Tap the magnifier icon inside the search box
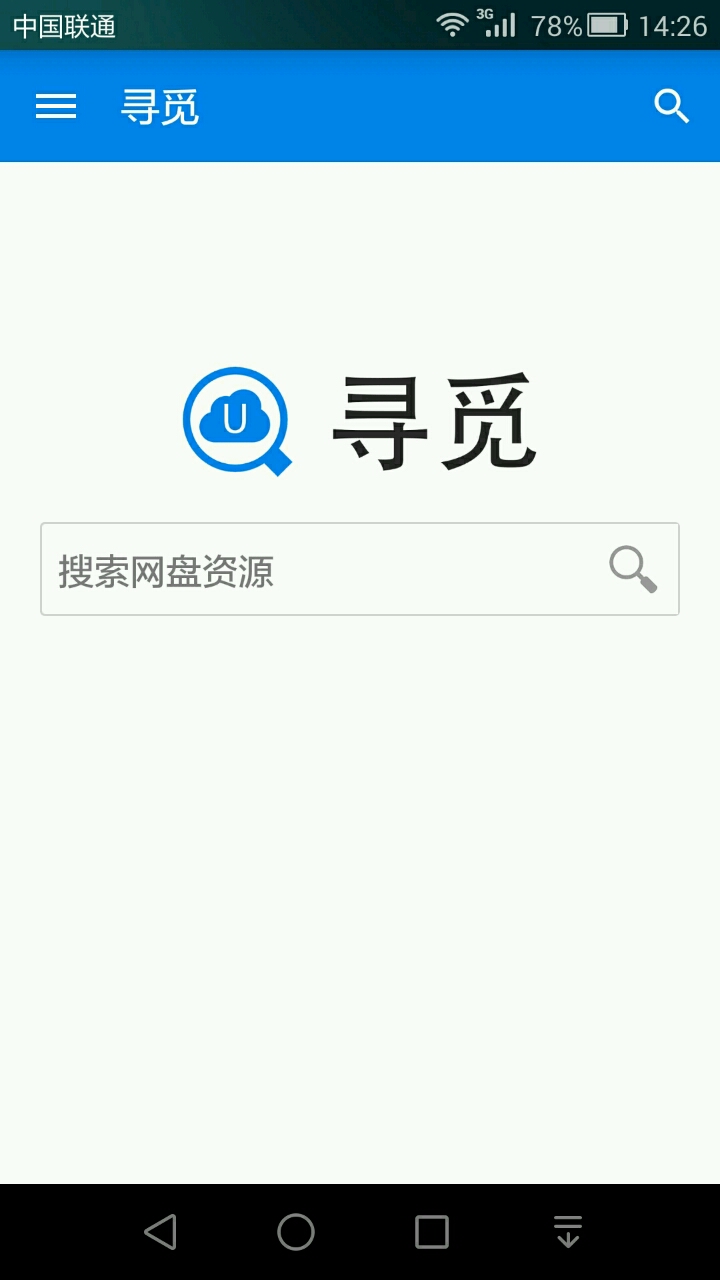The width and height of the screenshot is (720, 1280). [x=633, y=569]
